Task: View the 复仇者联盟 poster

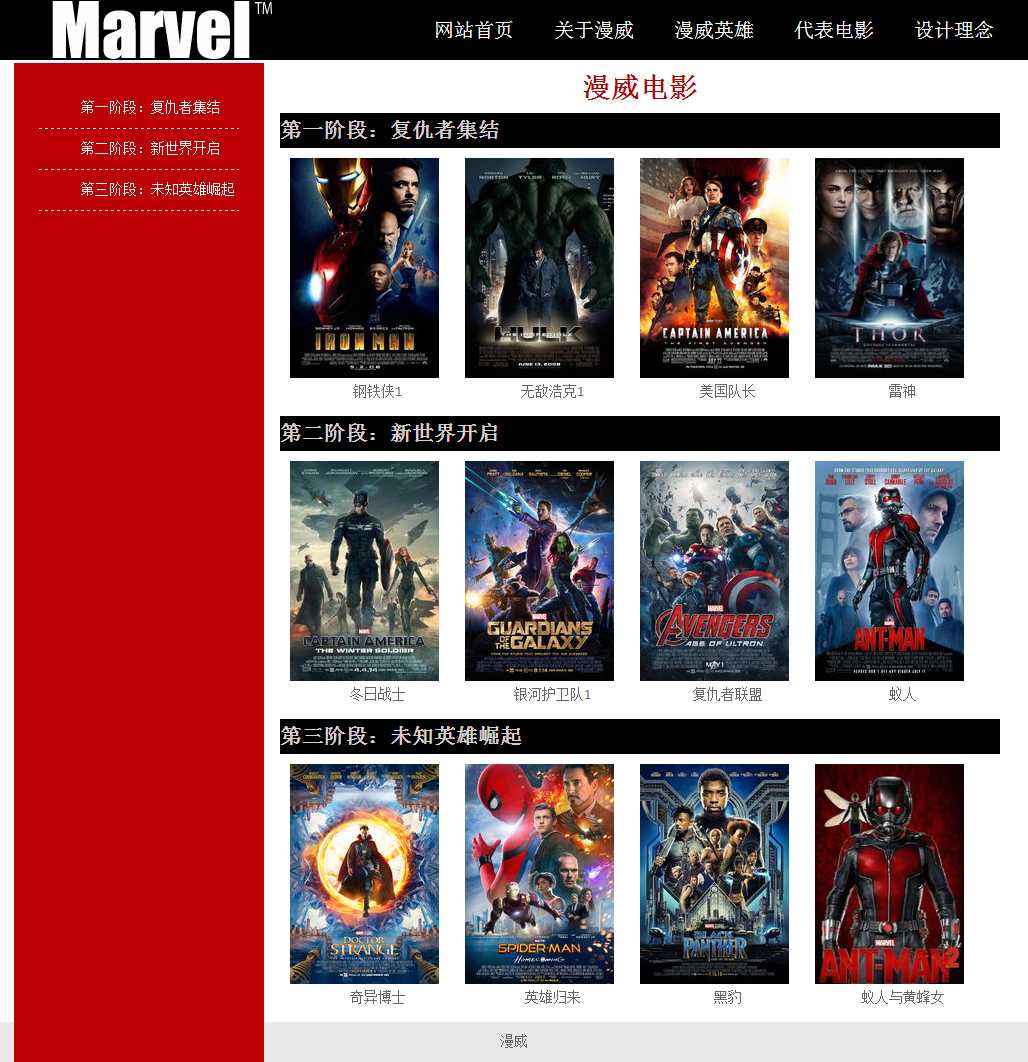Action: 714,571
